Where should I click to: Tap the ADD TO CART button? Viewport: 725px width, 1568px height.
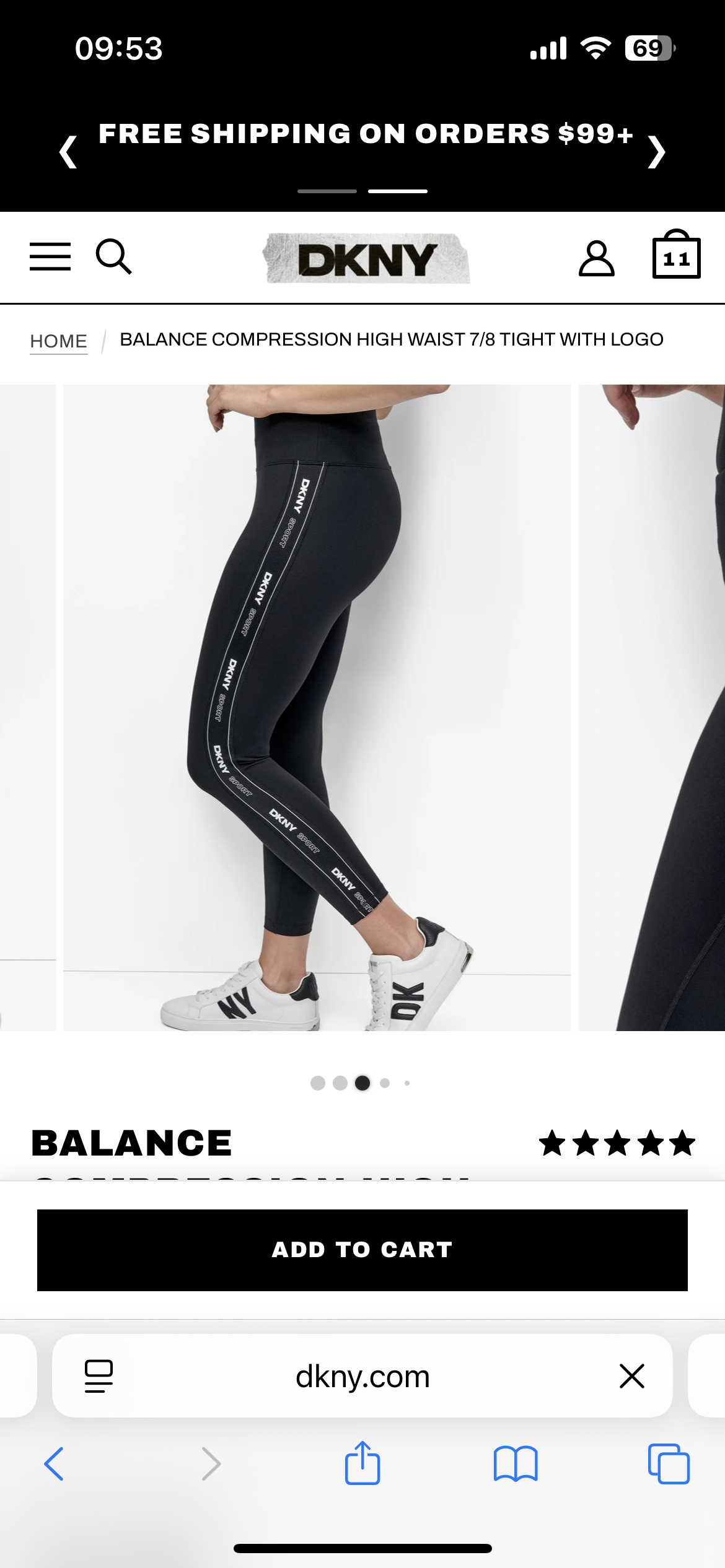pos(362,1250)
